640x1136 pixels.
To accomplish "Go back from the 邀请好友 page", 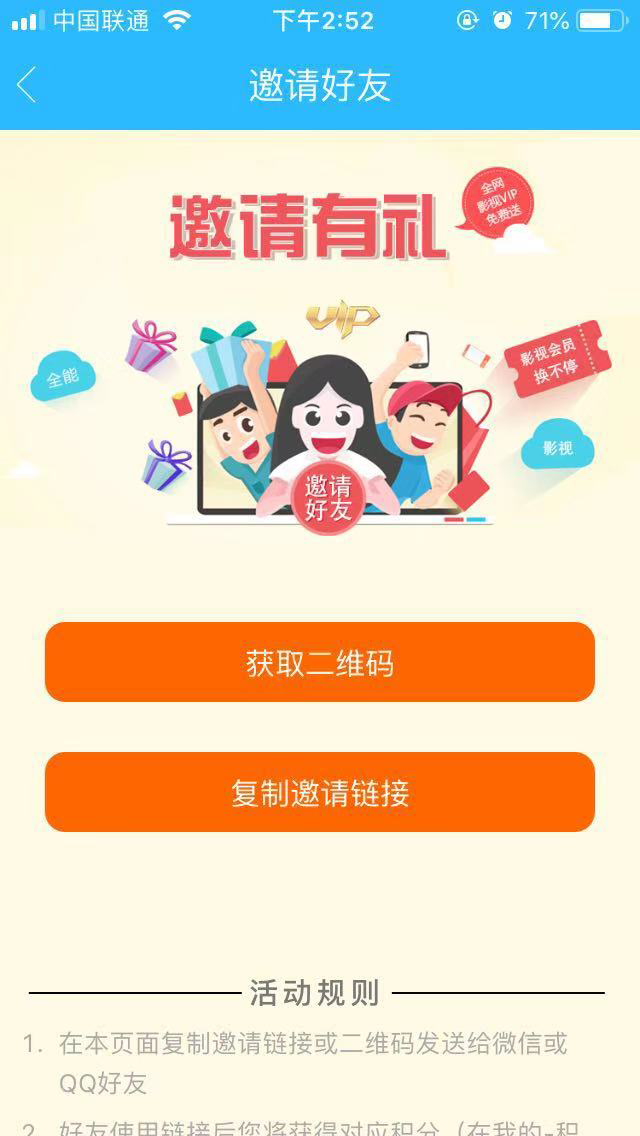I will click(x=27, y=86).
